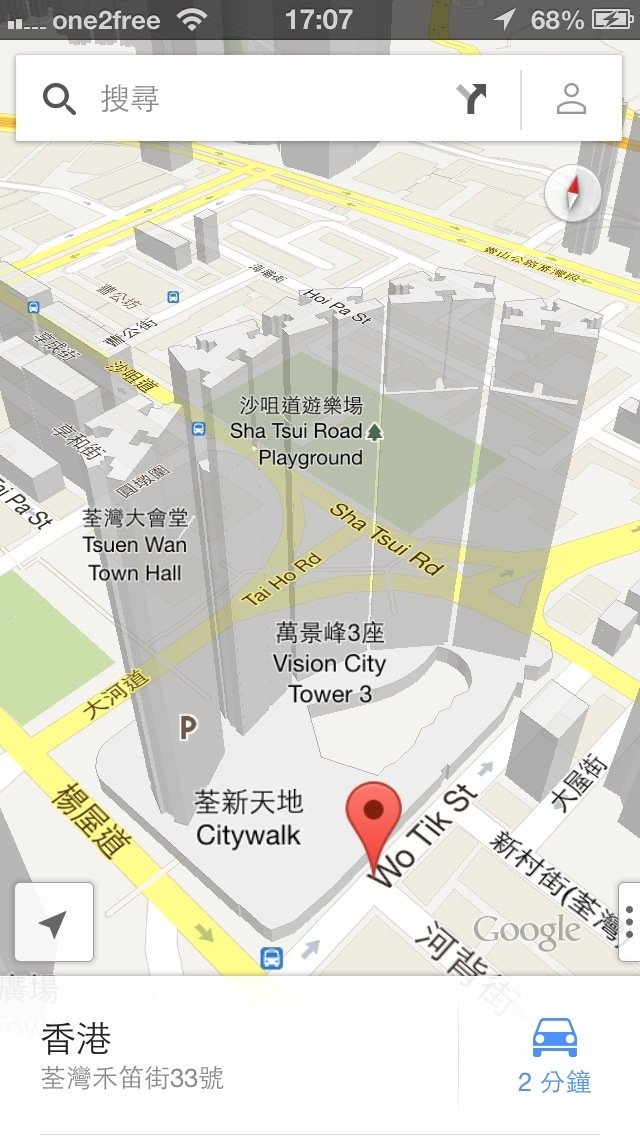Select Vision City Tower 3 on the map
Viewport: 640px width, 1136px height.
pos(329,663)
